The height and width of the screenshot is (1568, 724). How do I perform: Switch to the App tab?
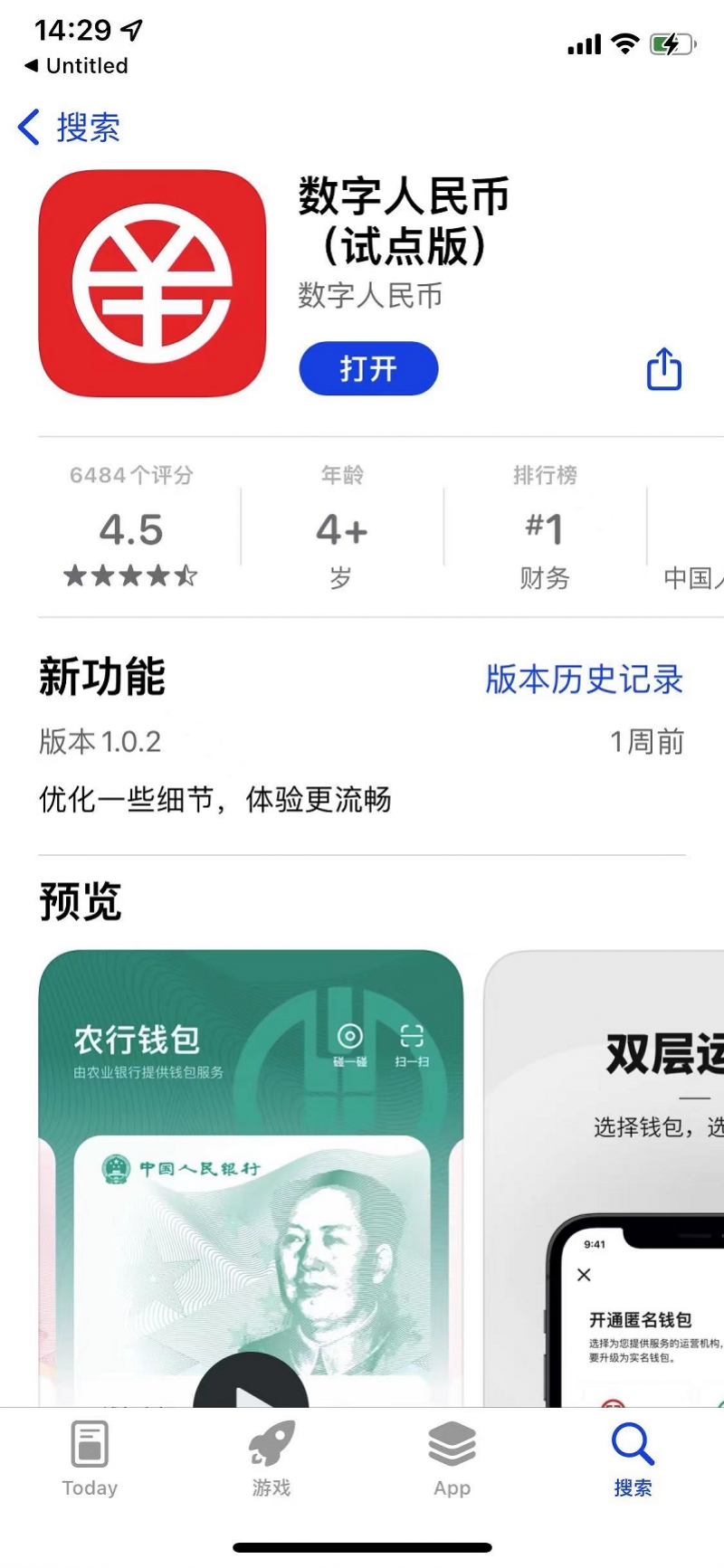tap(452, 1459)
